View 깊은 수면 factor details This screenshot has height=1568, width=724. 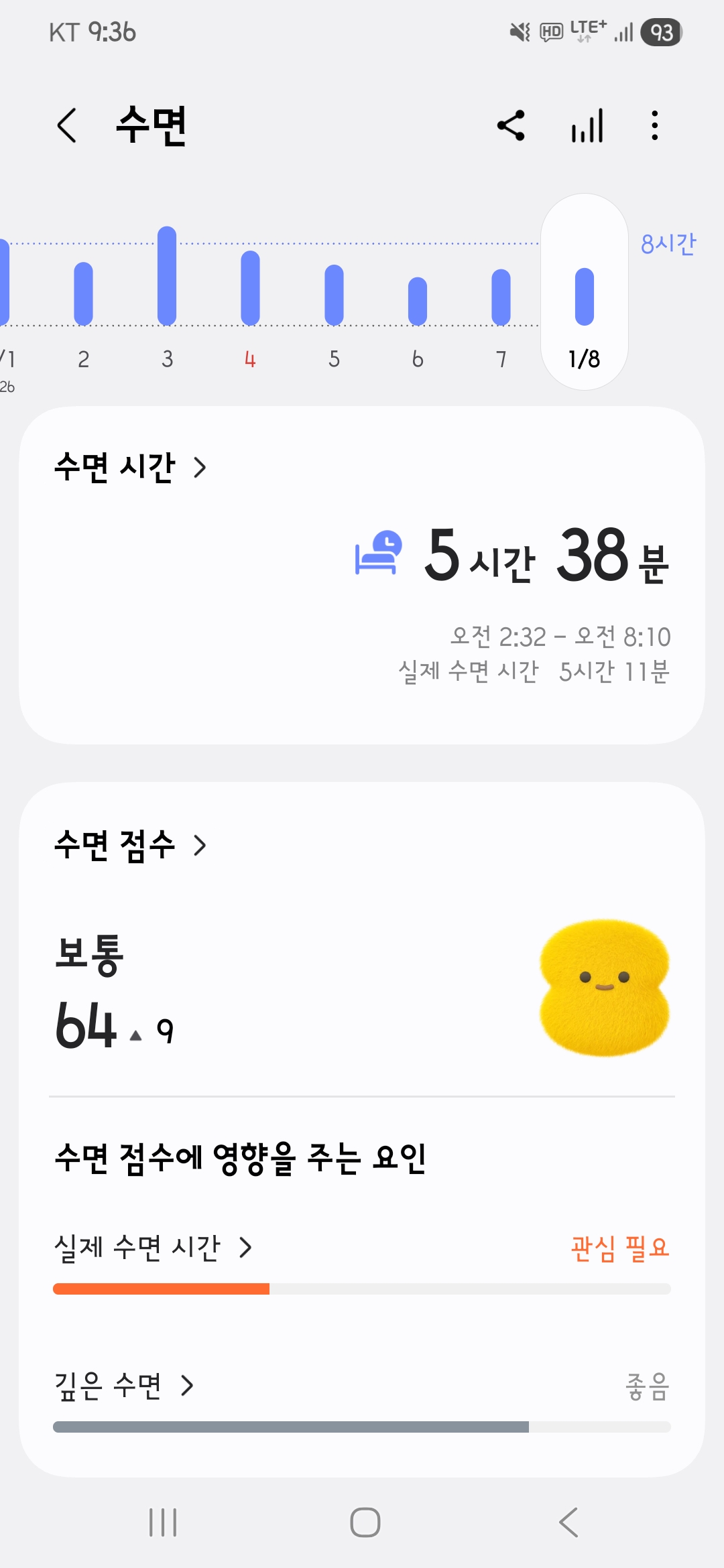tap(124, 1385)
